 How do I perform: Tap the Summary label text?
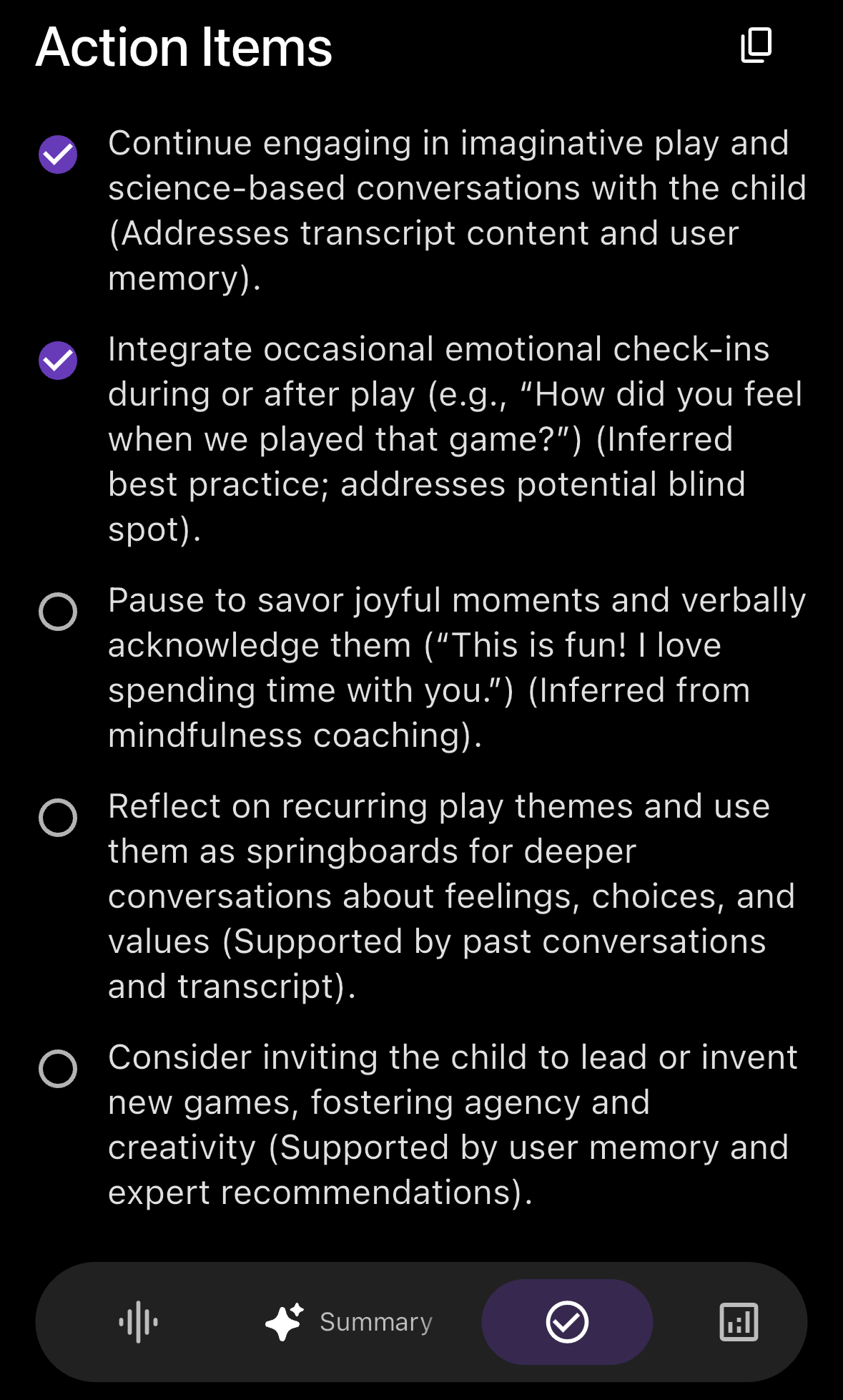tap(376, 1321)
